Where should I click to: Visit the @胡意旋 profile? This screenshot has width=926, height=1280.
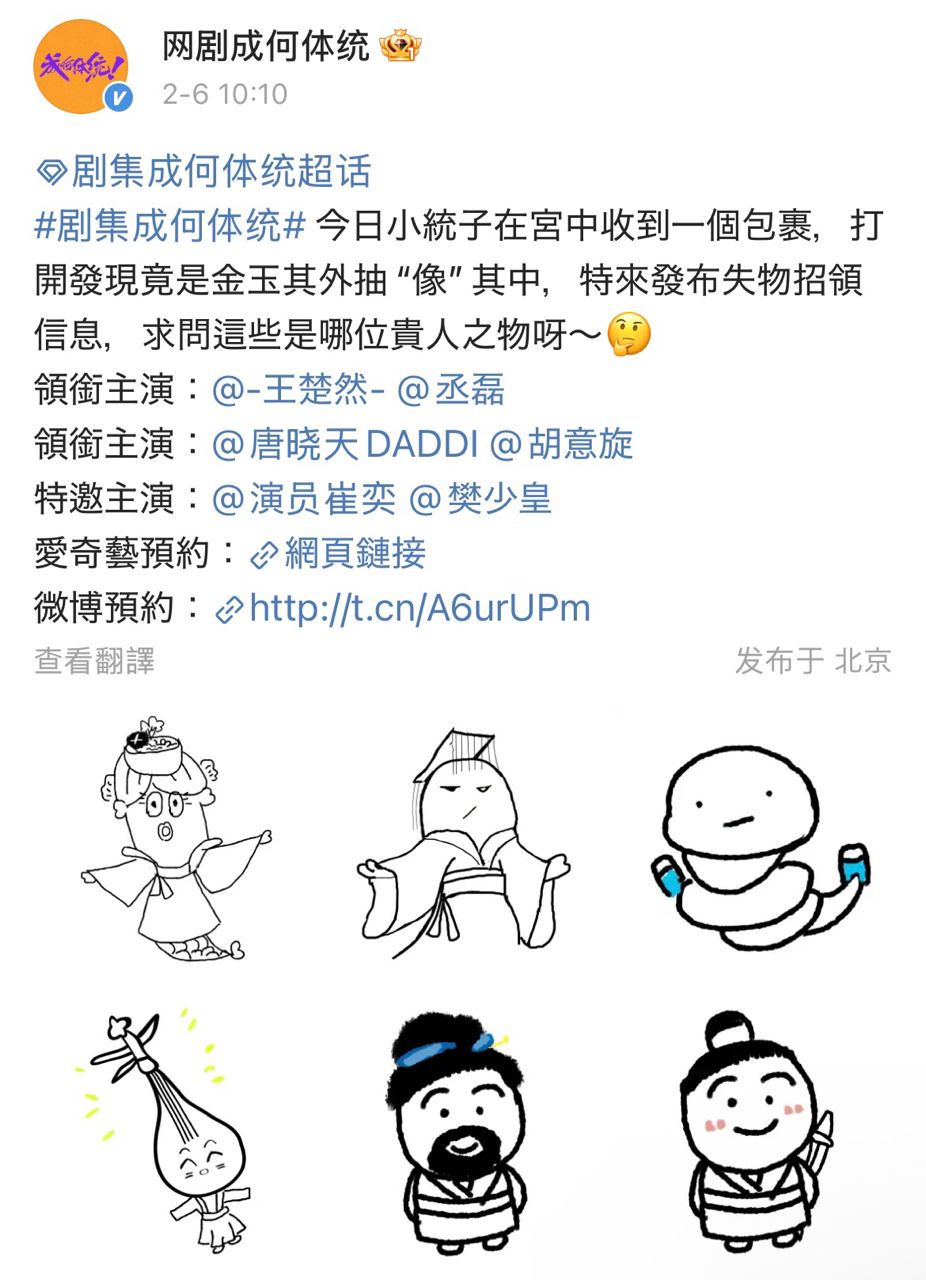563,444
